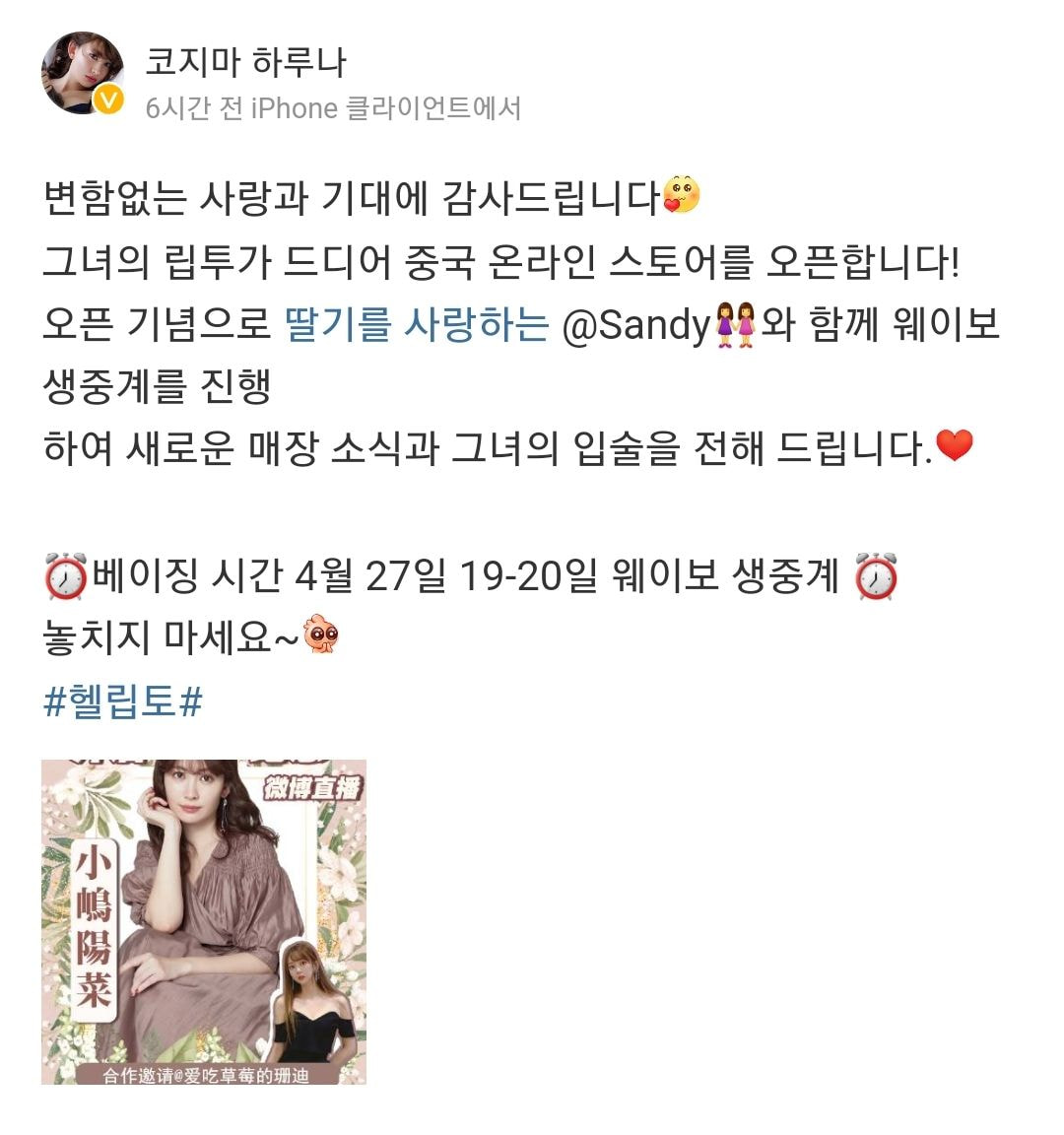Open the #헬립토# hashtag
1064x1135 pixels.
(x=124, y=702)
